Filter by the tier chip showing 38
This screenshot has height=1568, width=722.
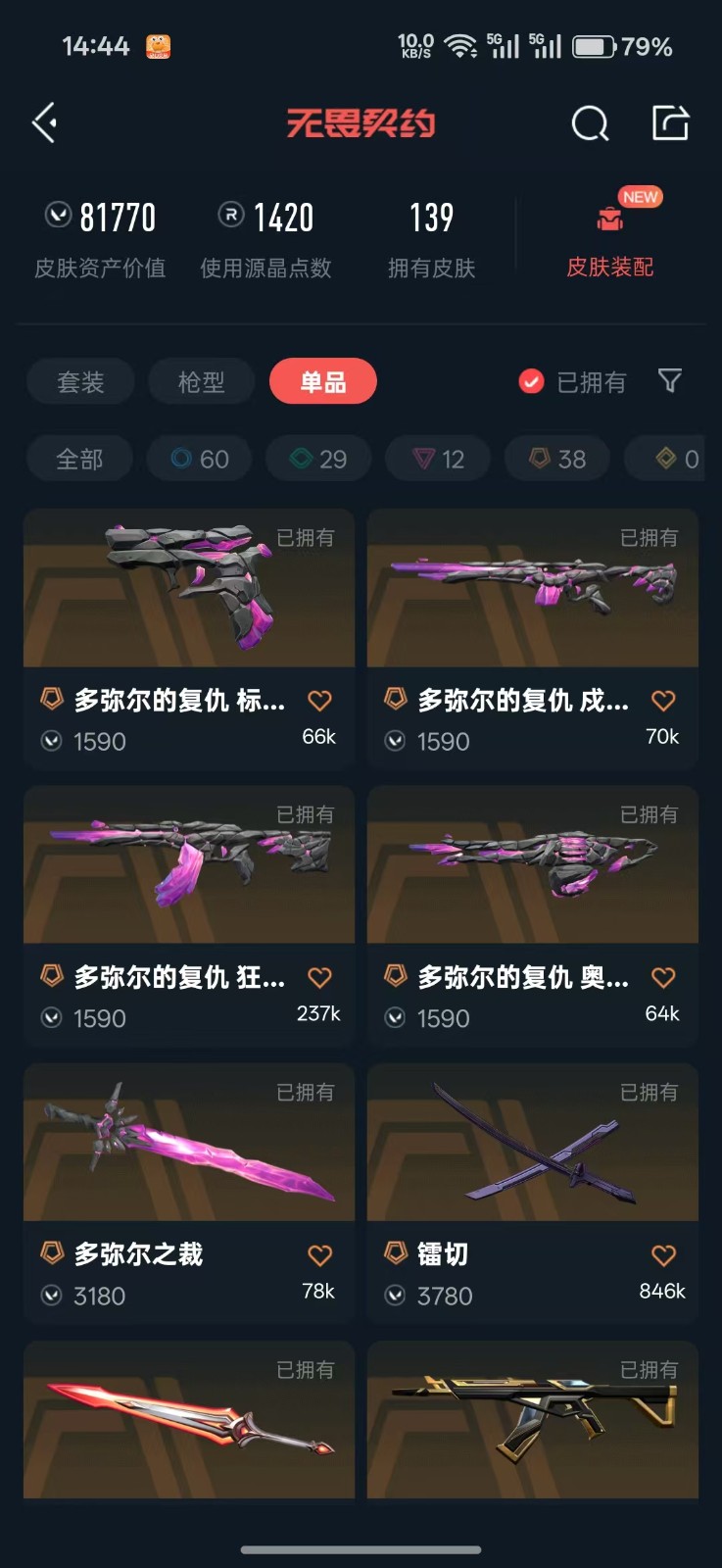[557, 459]
